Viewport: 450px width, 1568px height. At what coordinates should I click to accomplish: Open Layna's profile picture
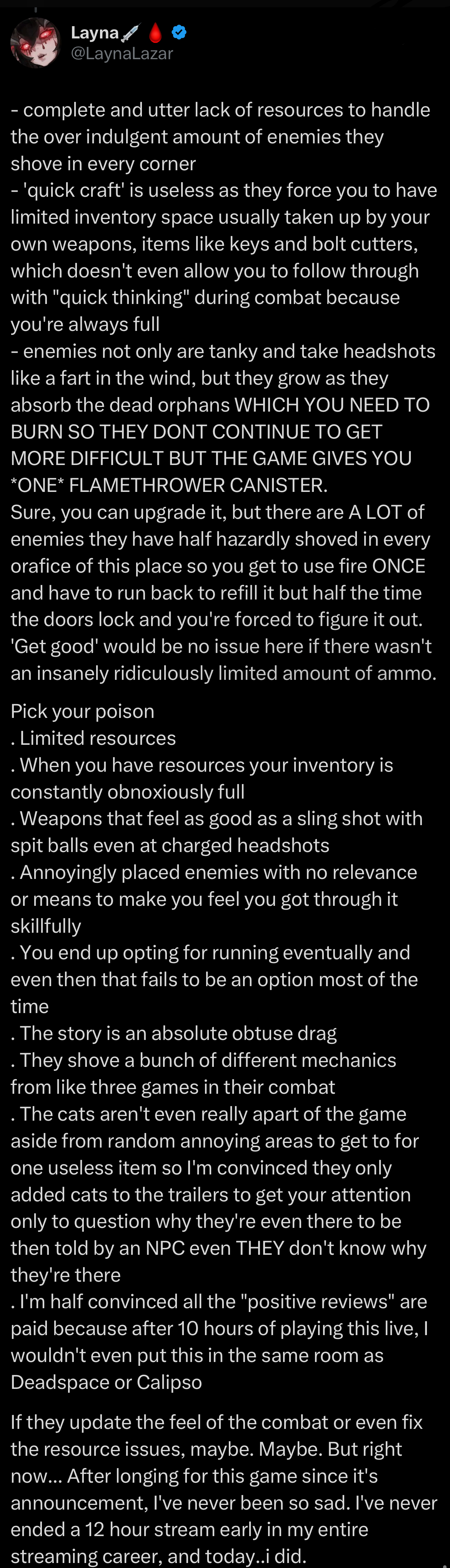click(36, 43)
